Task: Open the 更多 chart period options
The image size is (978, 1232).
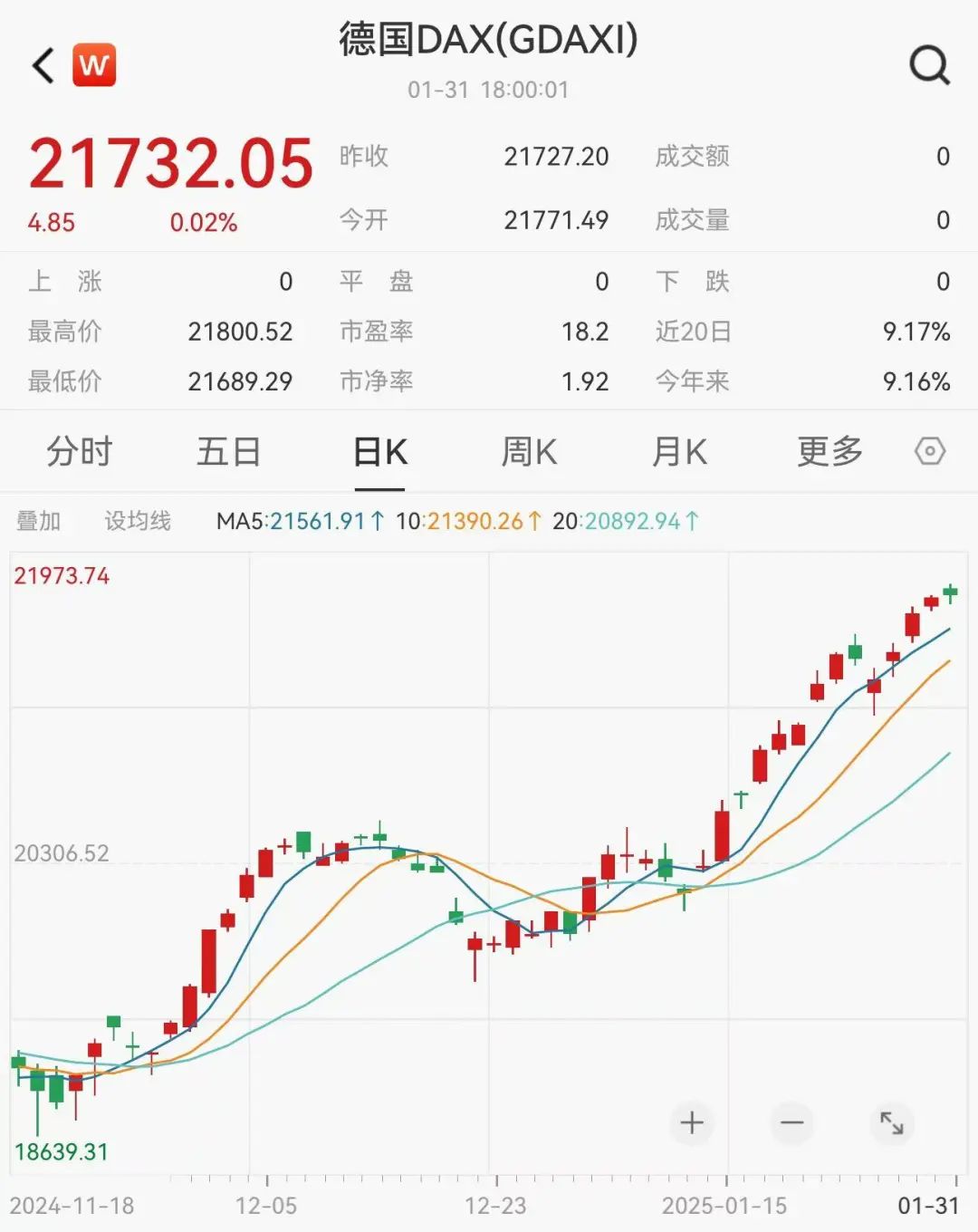Action: pos(829,451)
